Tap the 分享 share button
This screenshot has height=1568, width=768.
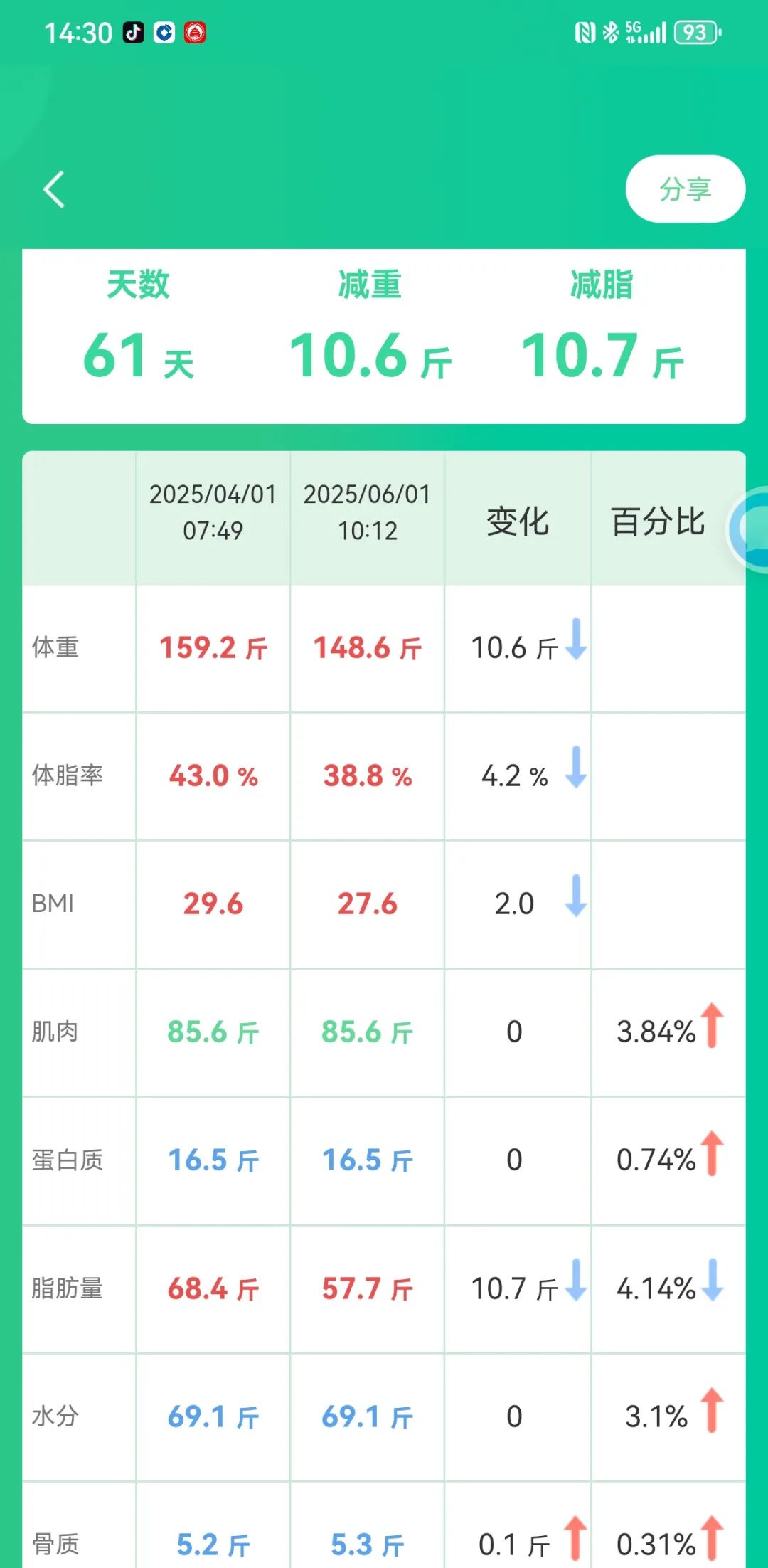coord(685,189)
